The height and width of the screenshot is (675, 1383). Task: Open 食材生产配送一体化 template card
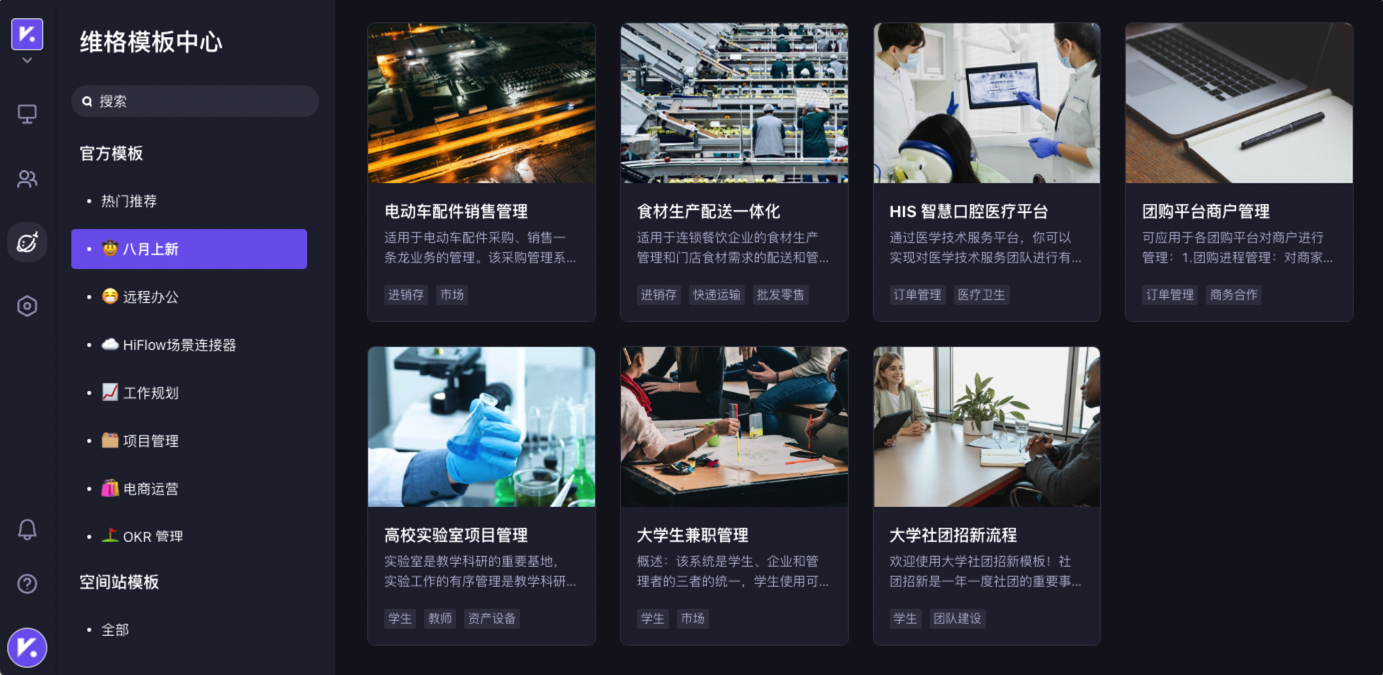pyautogui.click(x=734, y=172)
